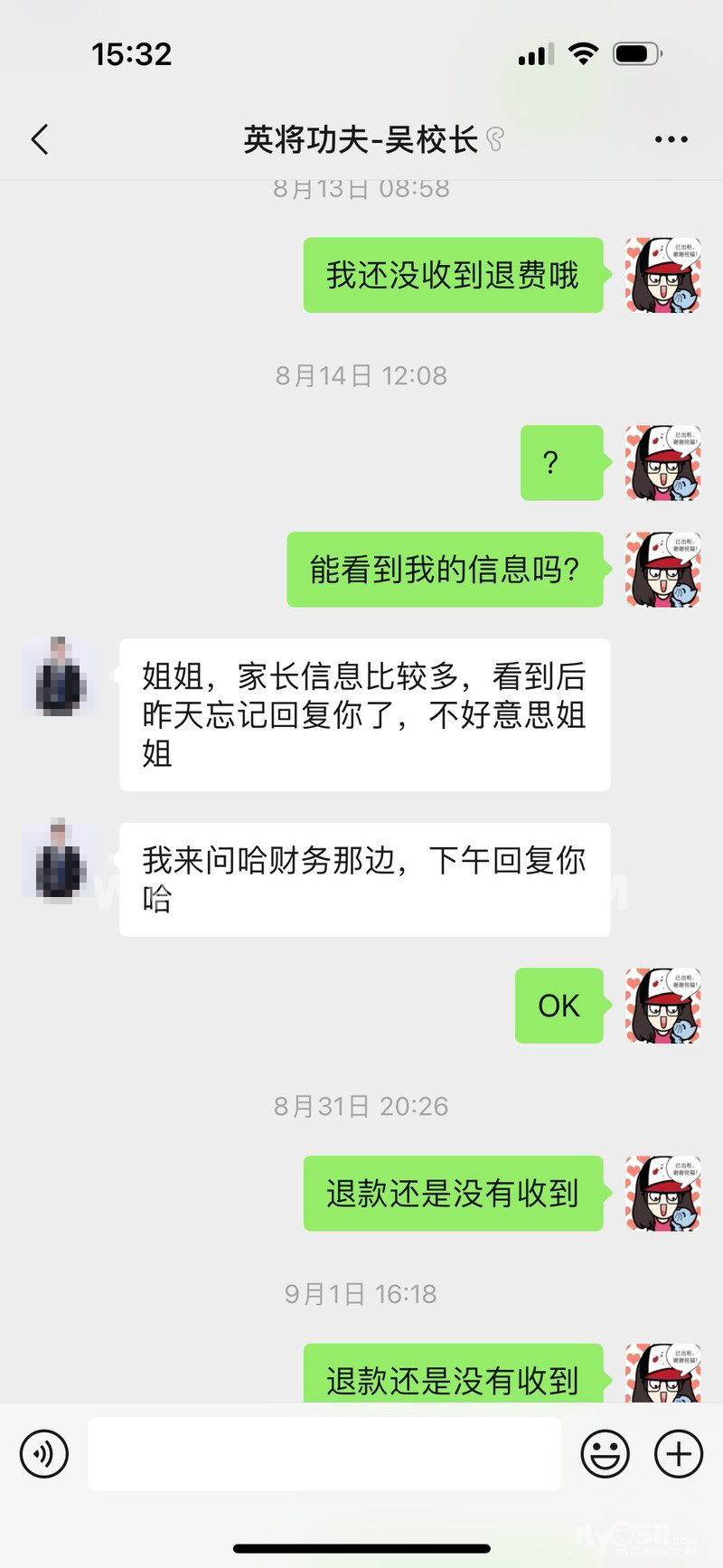The width and height of the screenshot is (723, 1568).
Task: Open the plus attachments menu
Action: (679, 1454)
